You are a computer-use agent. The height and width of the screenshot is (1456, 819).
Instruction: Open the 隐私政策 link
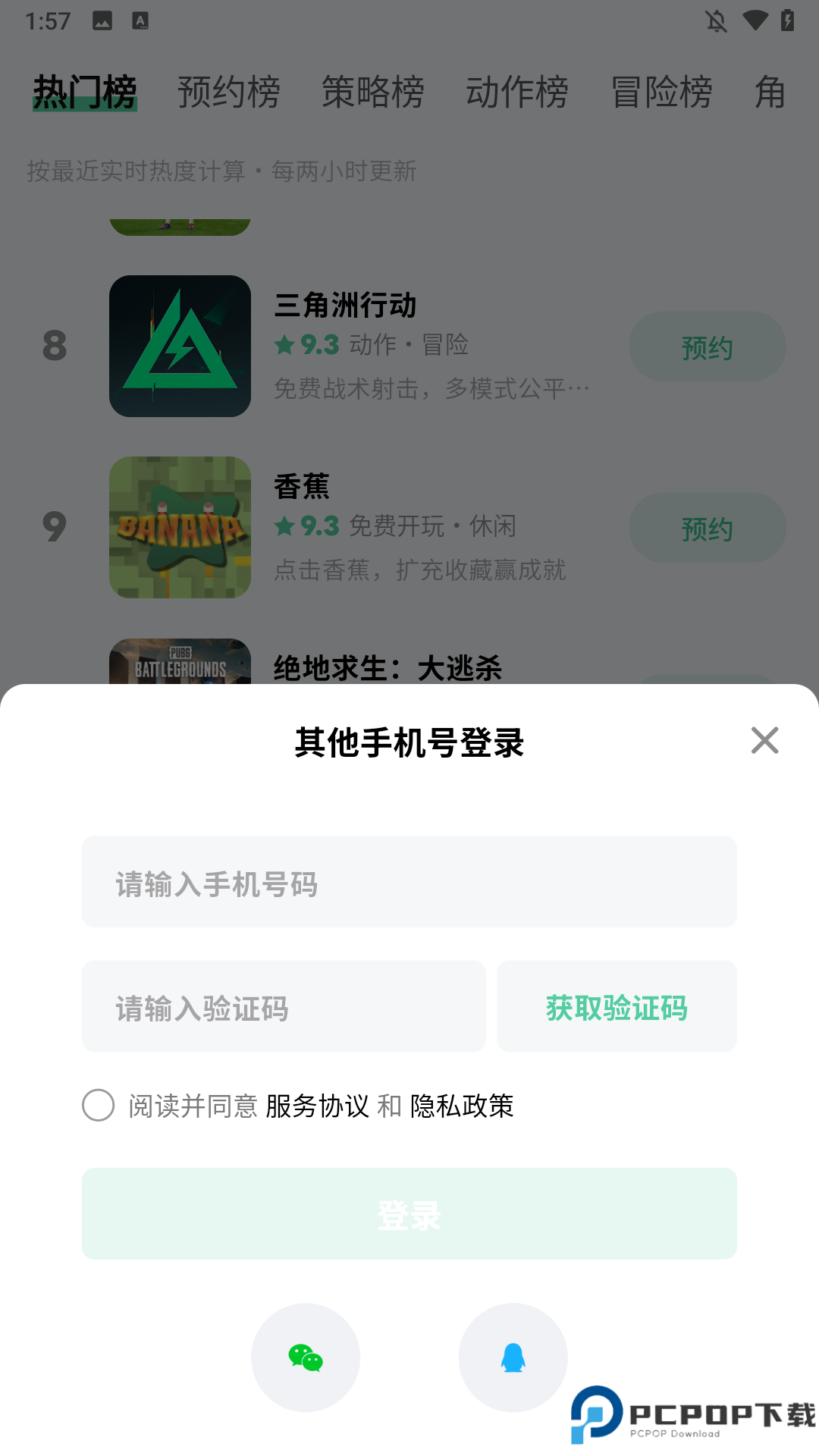[x=462, y=1106]
